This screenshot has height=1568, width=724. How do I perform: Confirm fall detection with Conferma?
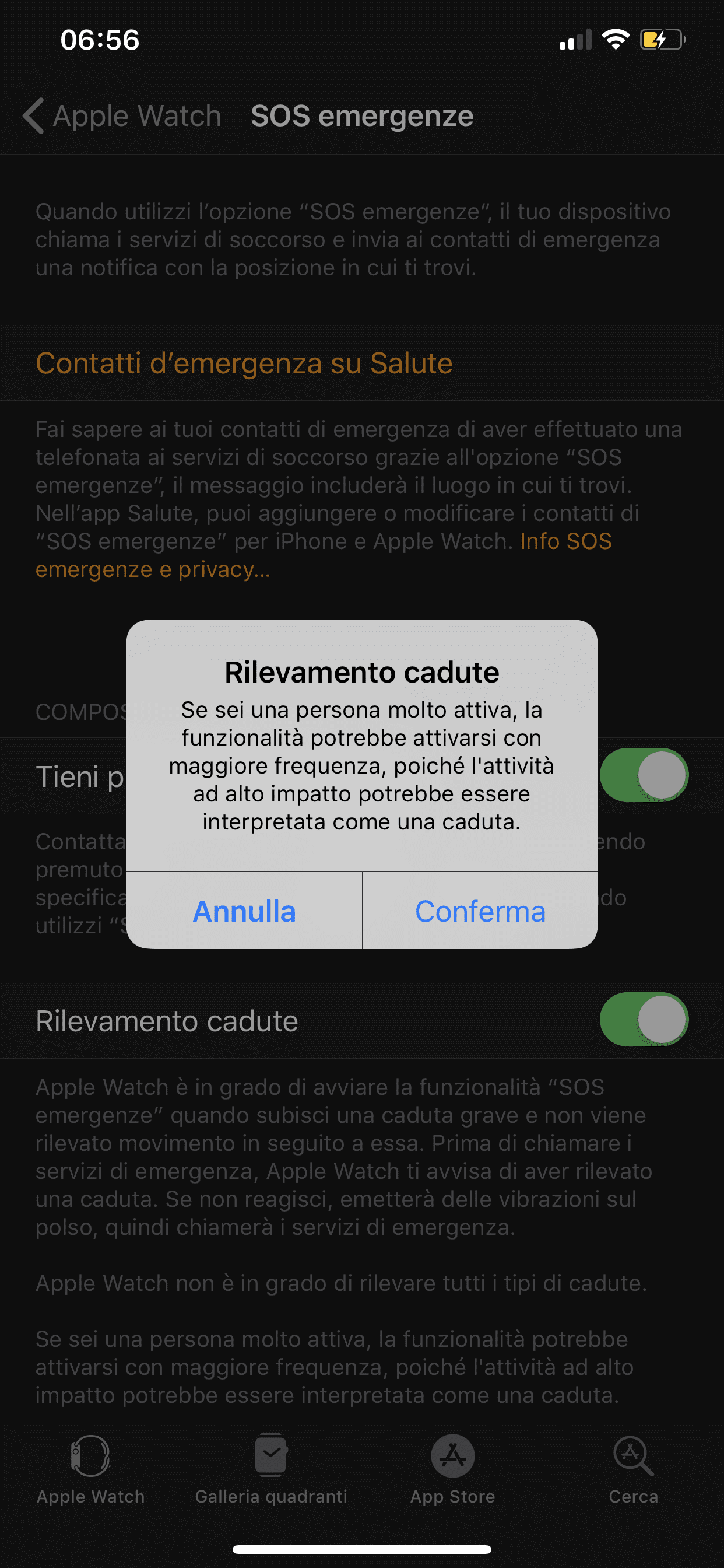pyautogui.click(x=480, y=911)
